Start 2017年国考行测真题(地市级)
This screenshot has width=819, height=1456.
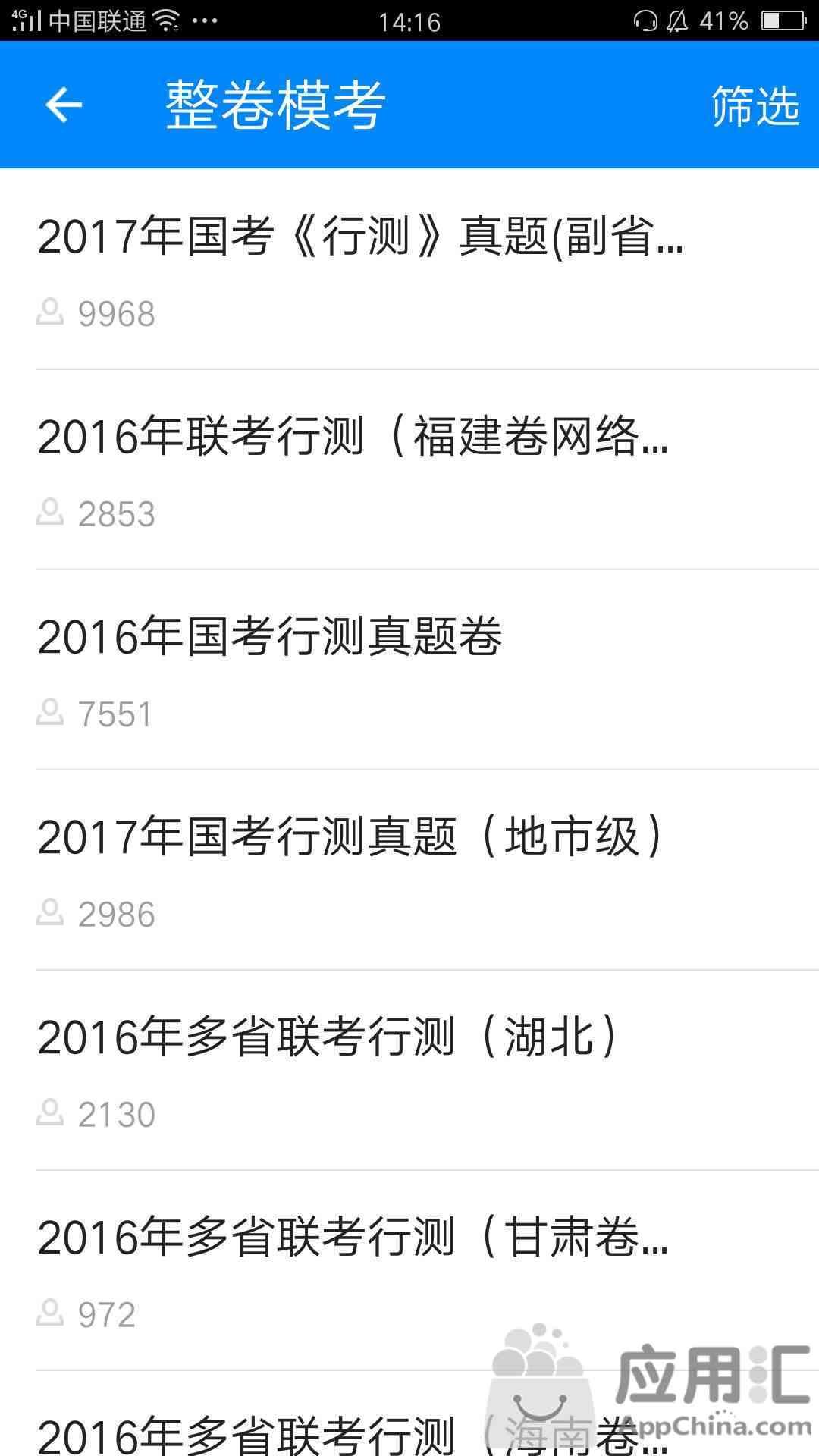409,871
